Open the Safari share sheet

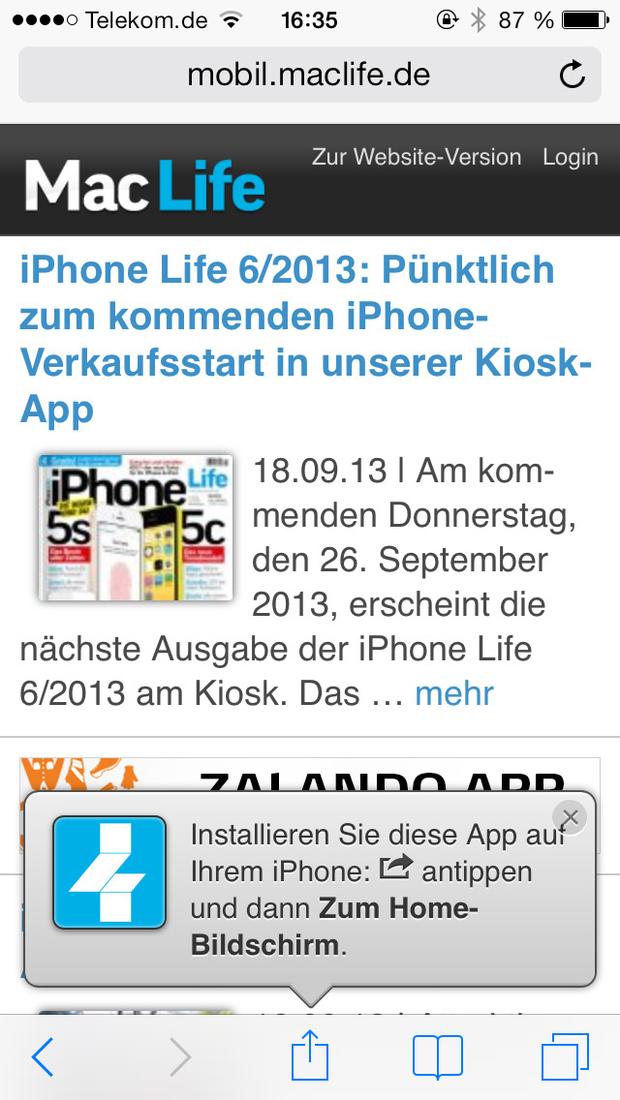click(309, 1055)
